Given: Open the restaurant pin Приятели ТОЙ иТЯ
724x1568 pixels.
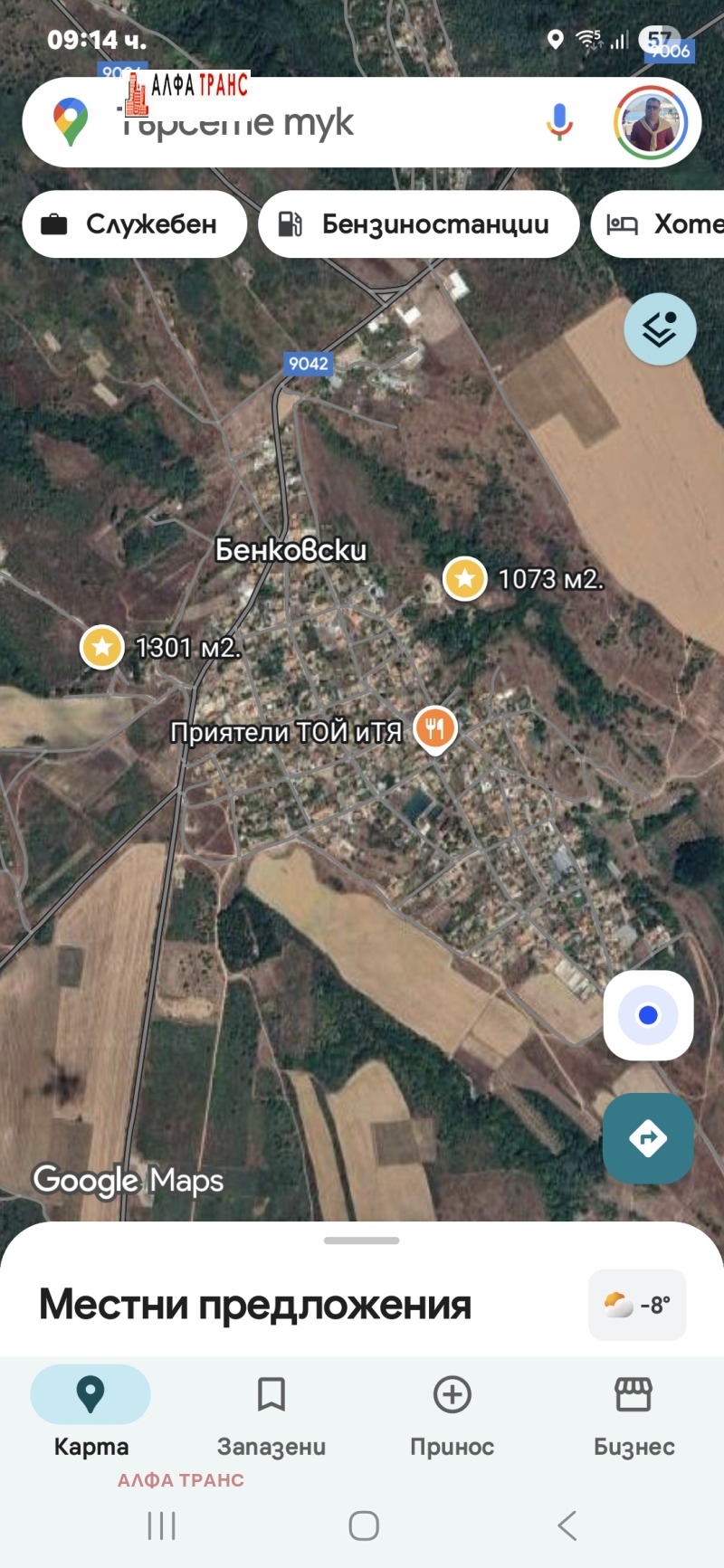Looking at the screenshot, I should pos(435,728).
